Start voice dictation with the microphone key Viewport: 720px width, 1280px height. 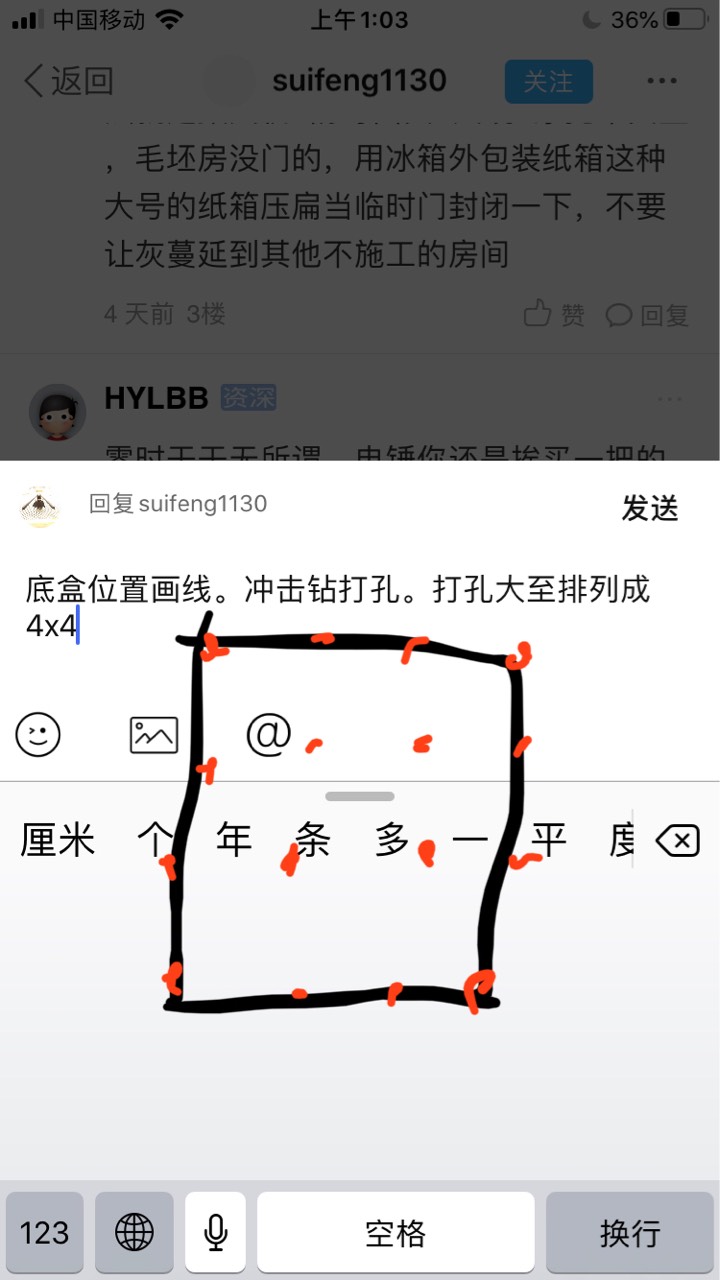[215, 1232]
